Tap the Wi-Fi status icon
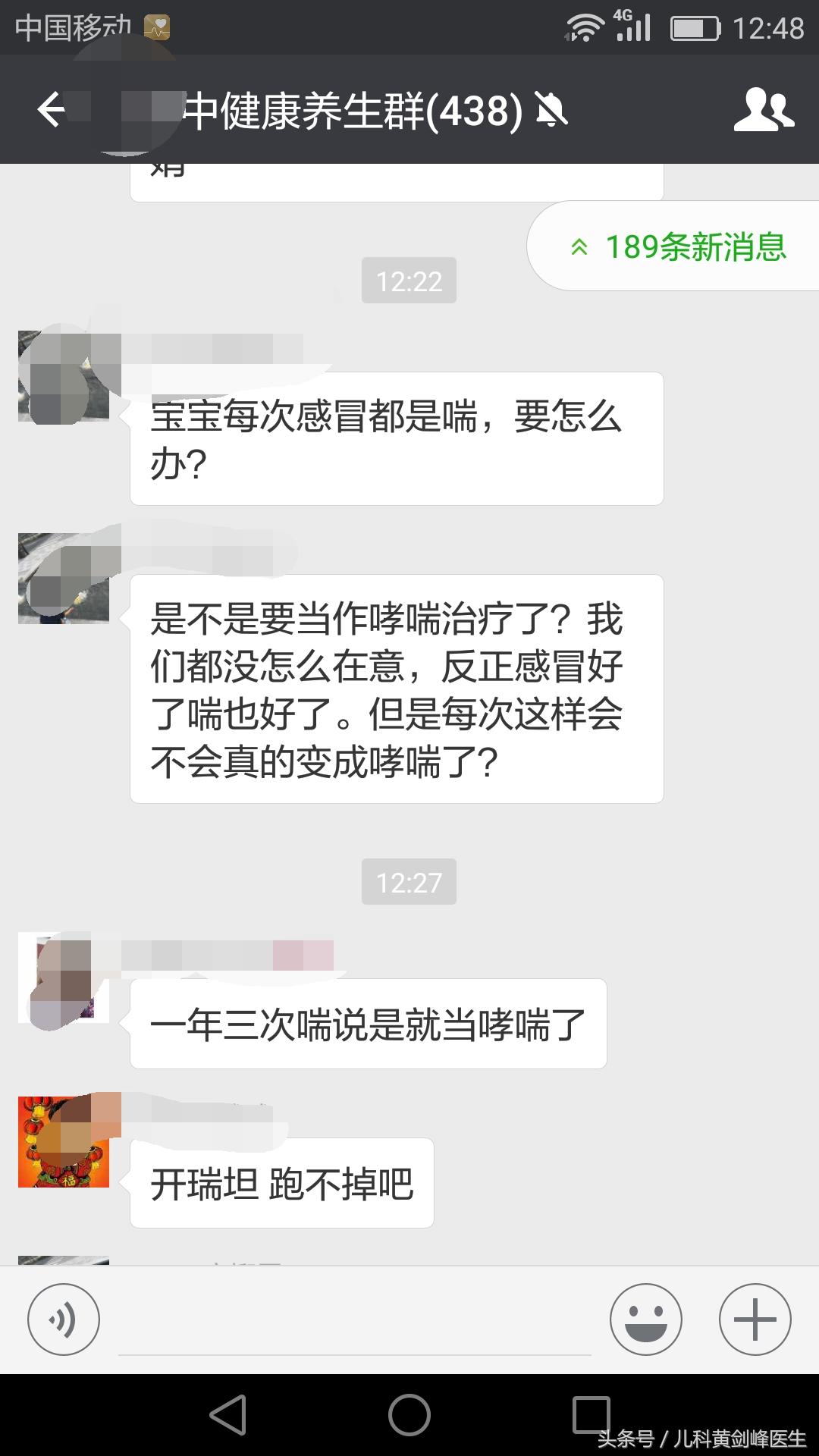Viewport: 819px width, 1456px height. [x=587, y=25]
